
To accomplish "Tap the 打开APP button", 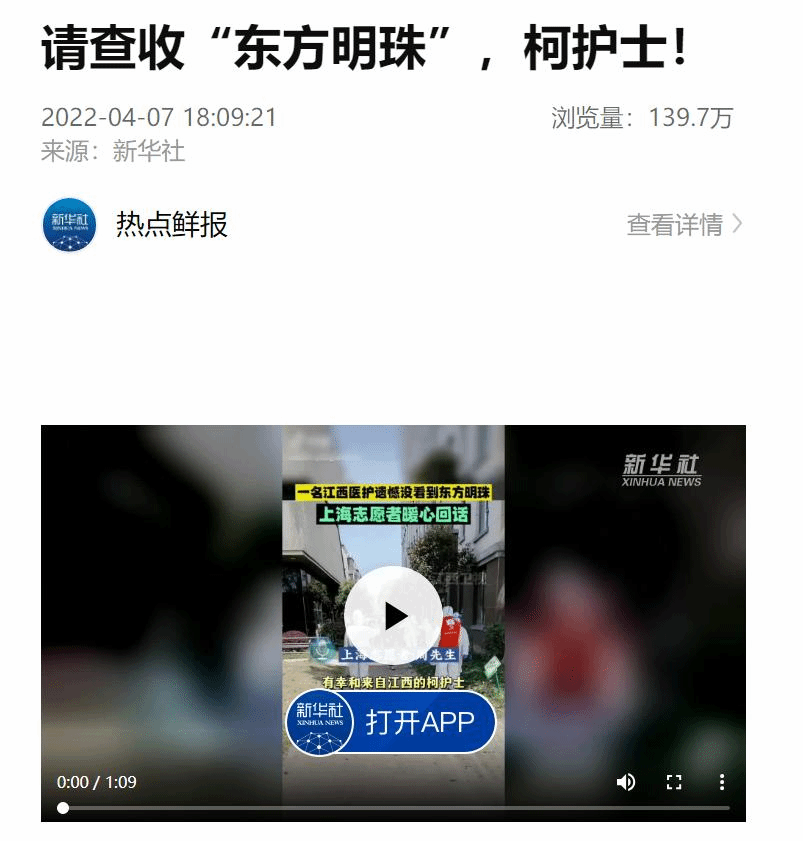I will [419, 722].
